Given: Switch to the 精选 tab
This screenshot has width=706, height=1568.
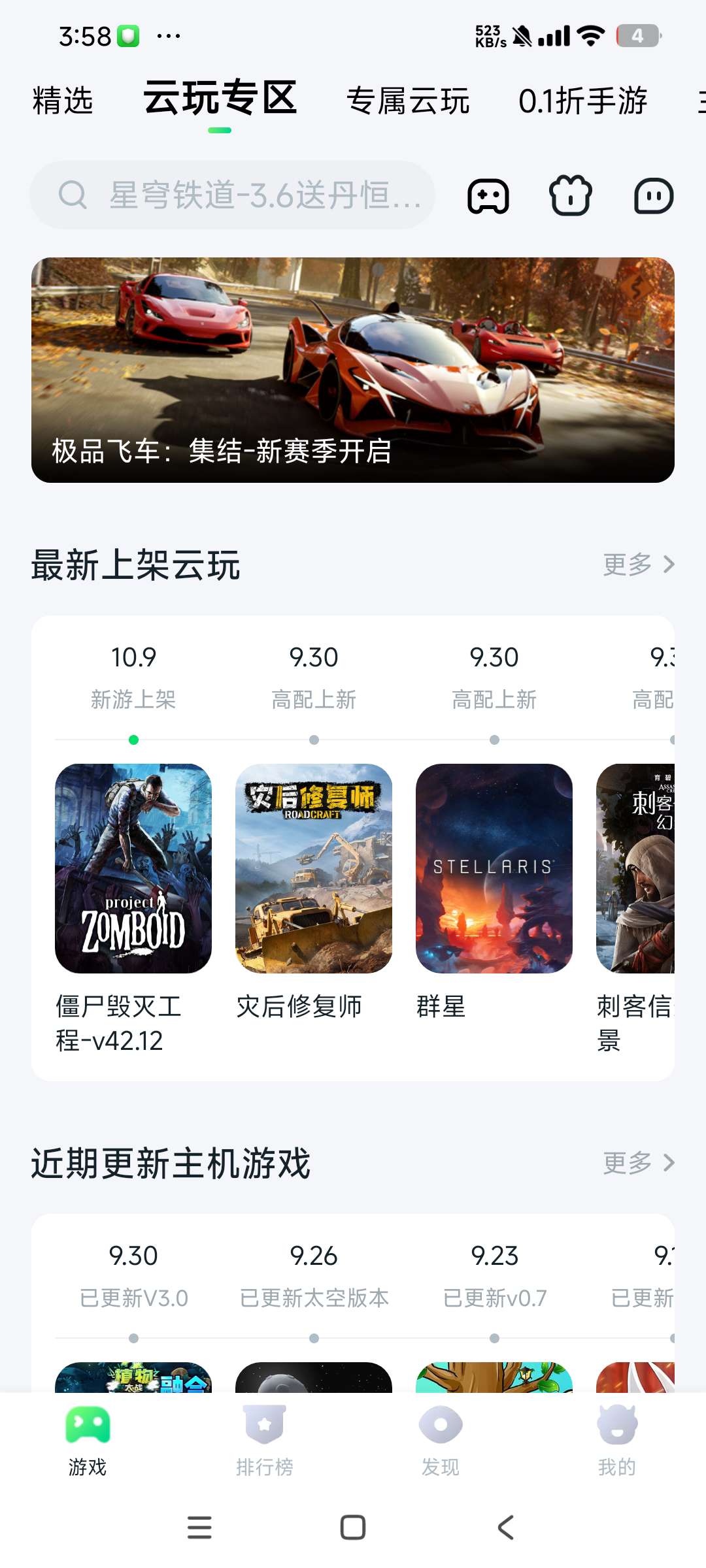Looking at the screenshot, I should click(x=63, y=101).
